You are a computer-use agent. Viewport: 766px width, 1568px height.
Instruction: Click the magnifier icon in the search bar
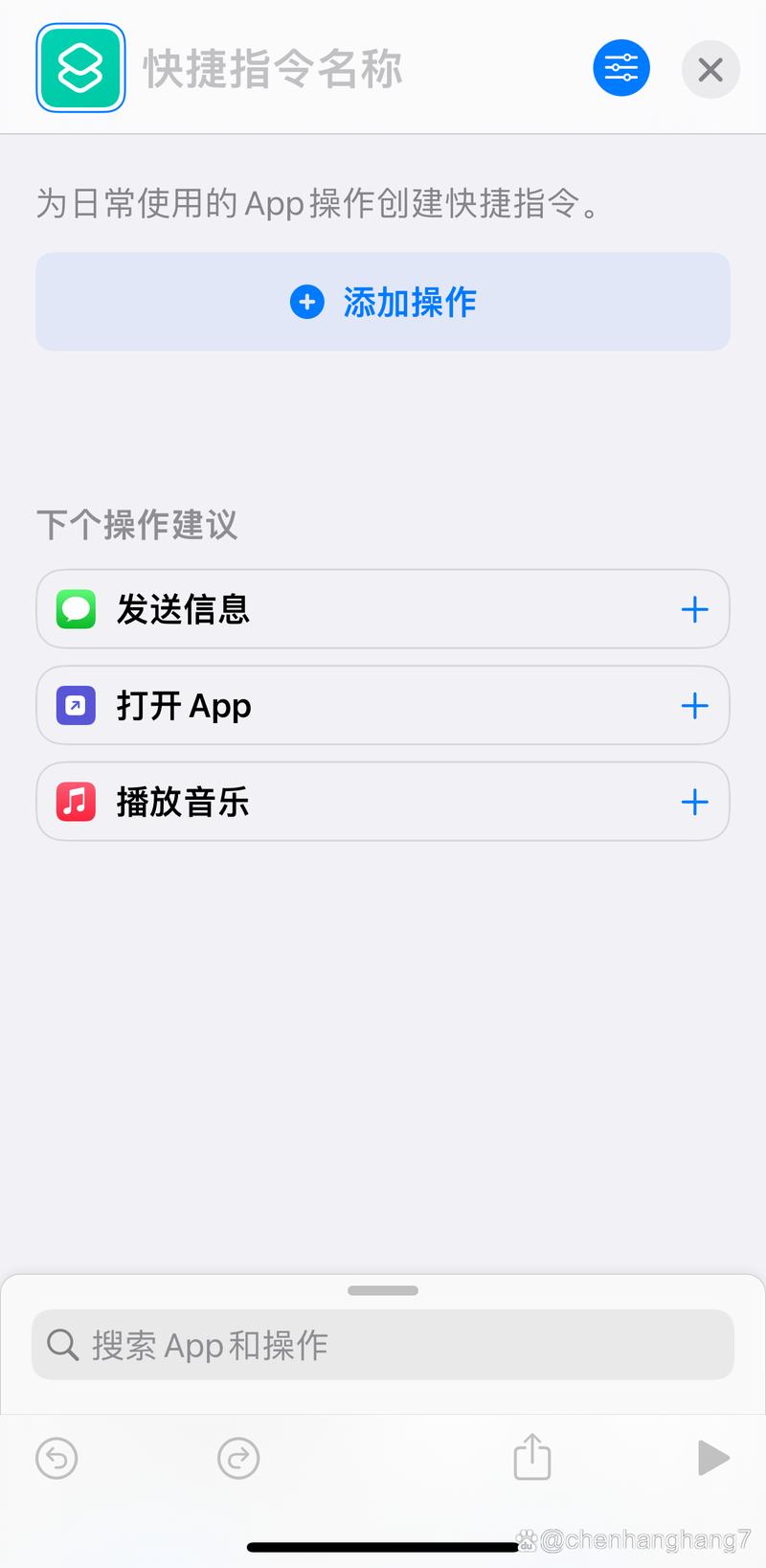click(62, 1345)
